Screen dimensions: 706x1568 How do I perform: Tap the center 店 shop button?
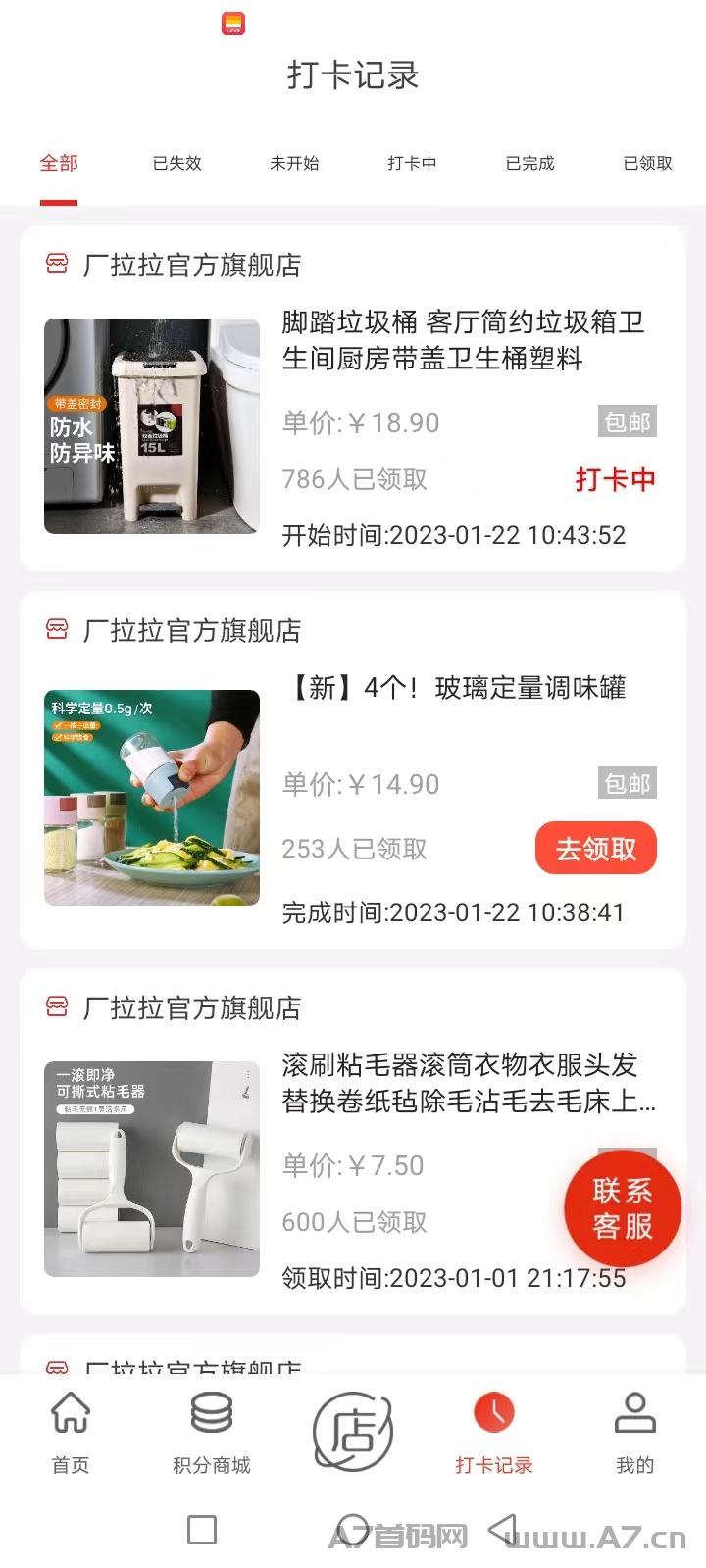(353, 1432)
